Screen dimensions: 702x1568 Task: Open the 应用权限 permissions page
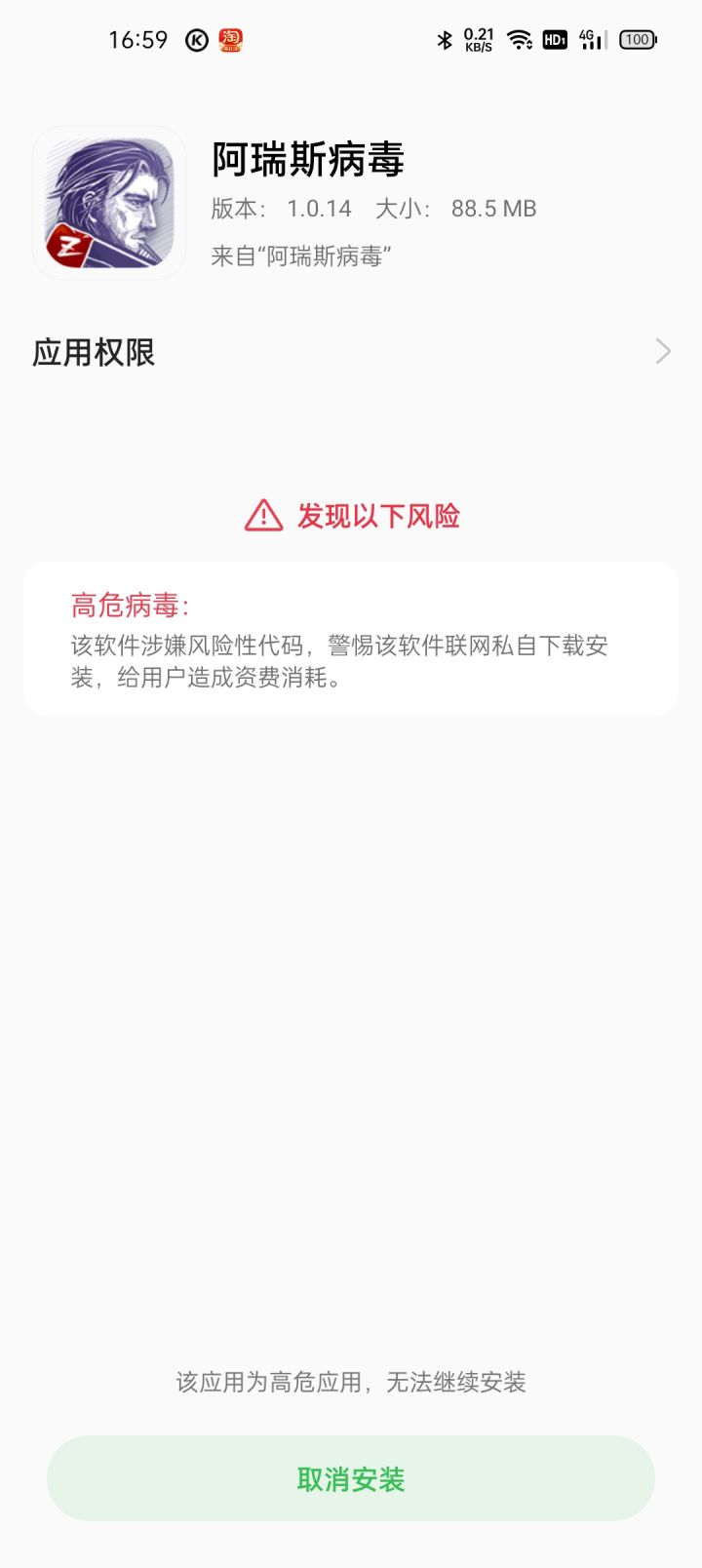pos(95,352)
